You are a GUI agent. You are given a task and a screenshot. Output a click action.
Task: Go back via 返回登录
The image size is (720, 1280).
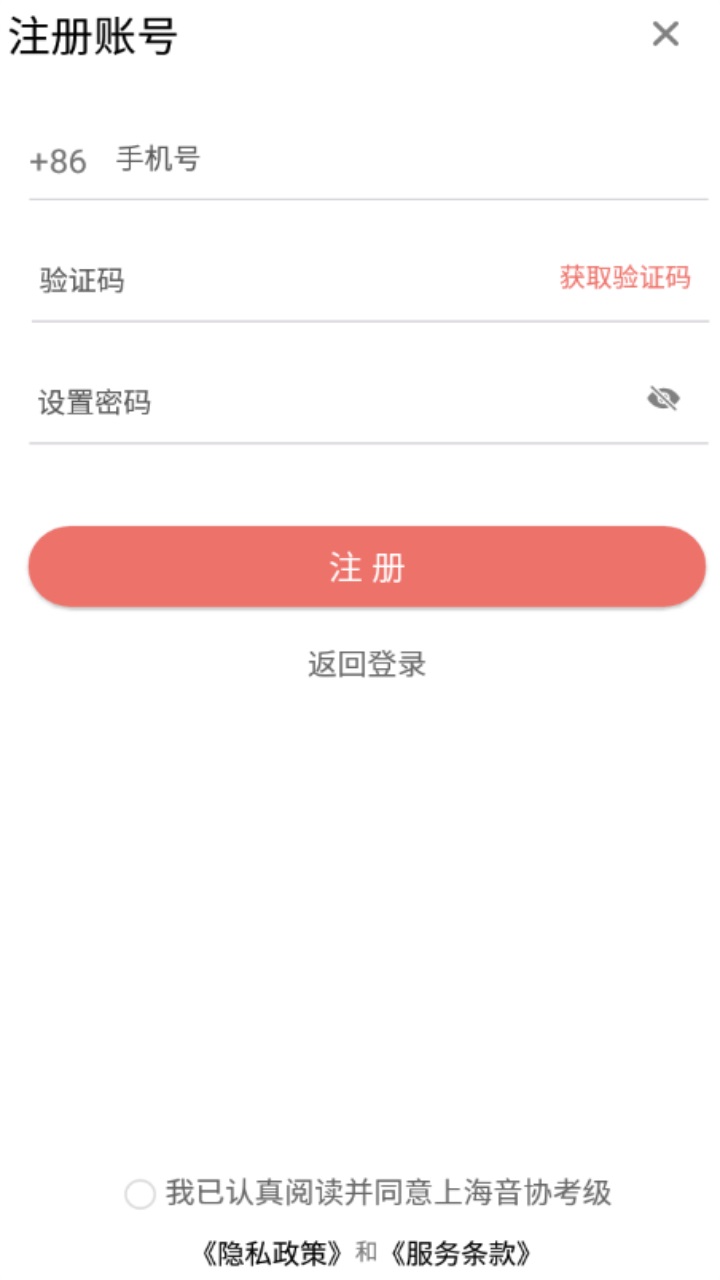[367, 664]
